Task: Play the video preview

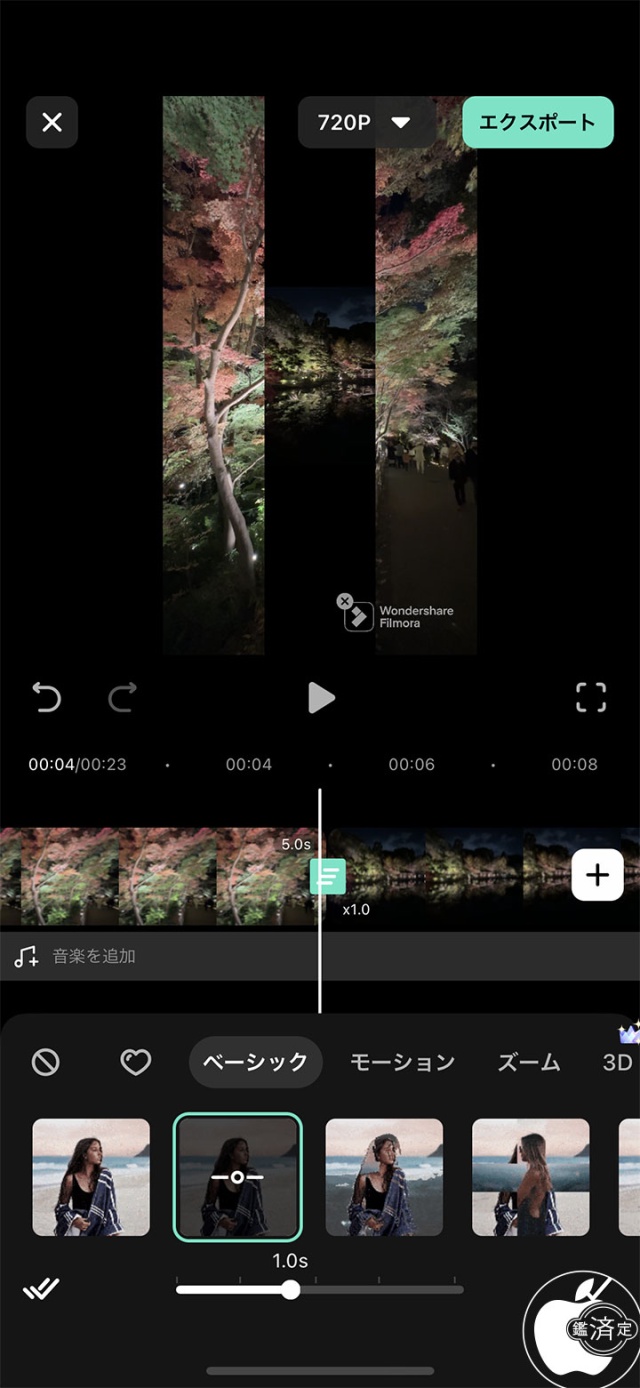Action: pyautogui.click(x=320, y=697)
